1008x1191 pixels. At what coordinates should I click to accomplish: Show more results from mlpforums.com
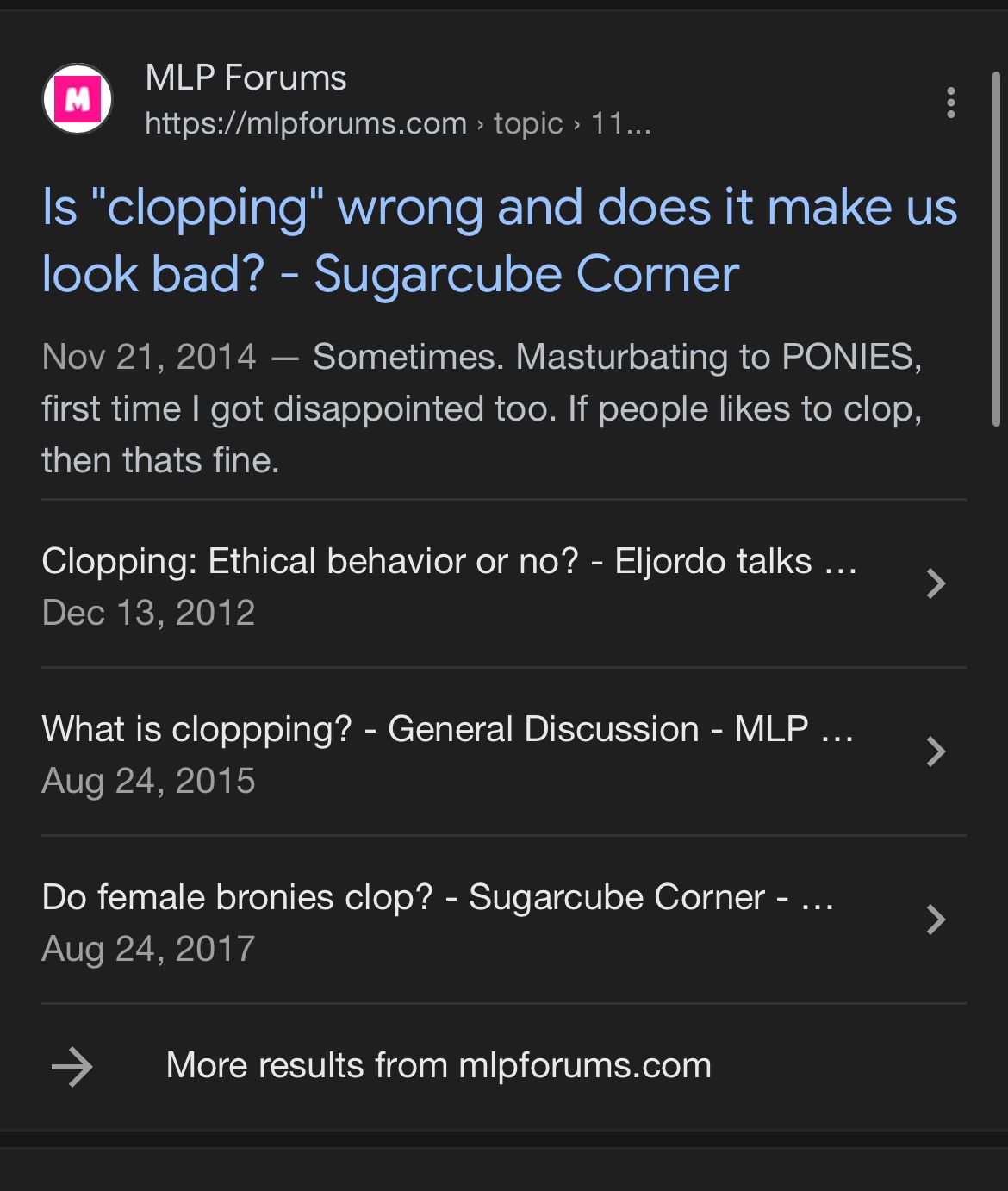click(438, 1066)
